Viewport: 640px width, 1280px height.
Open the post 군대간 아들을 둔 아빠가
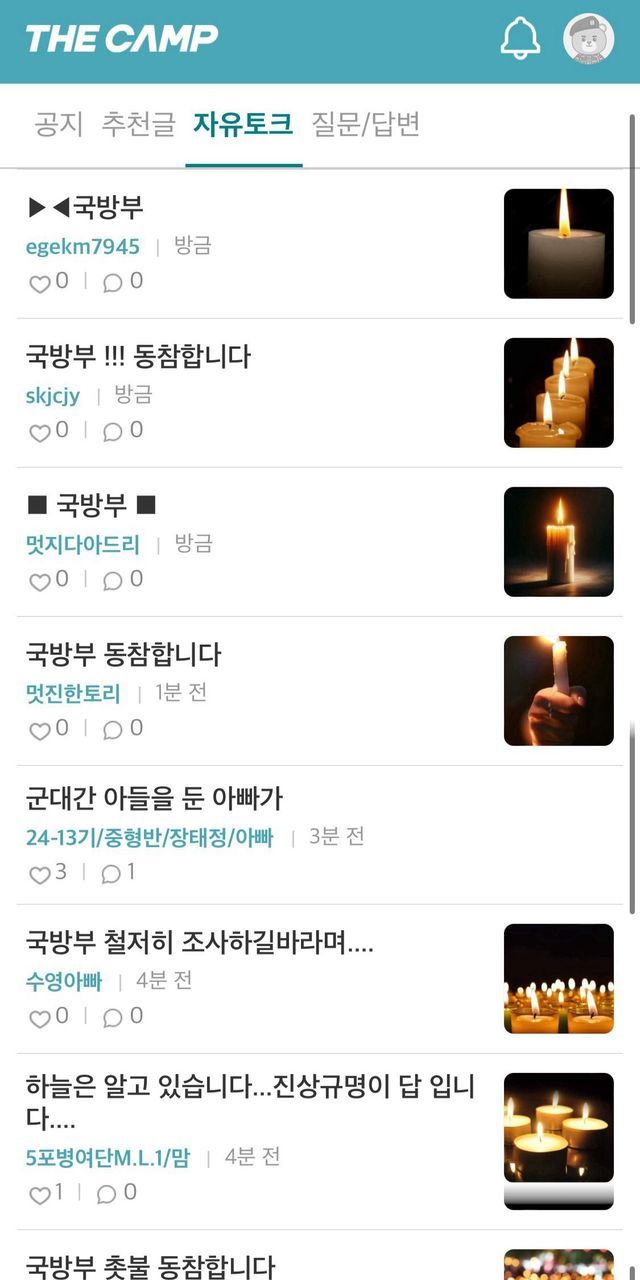click(x=154, y=798)
